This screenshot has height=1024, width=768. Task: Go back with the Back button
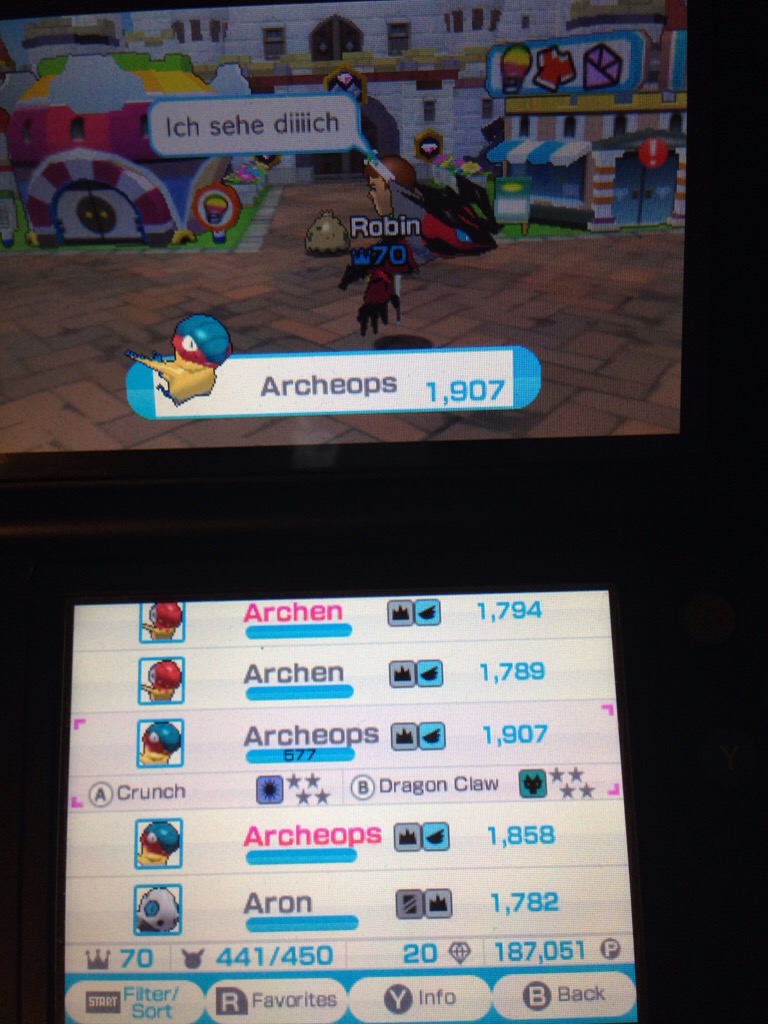(x=564, y=994)
